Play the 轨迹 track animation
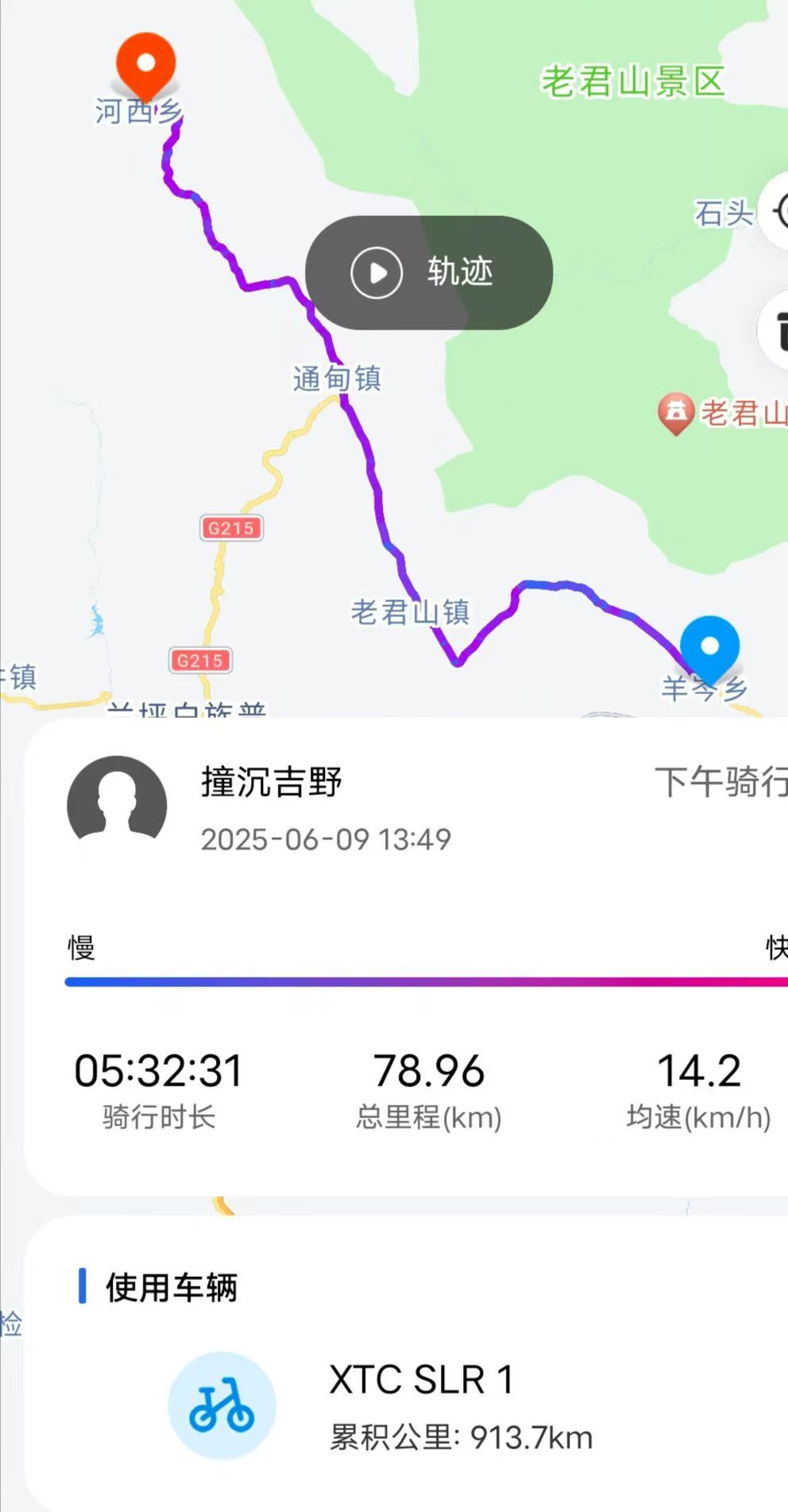This screenshot has width=788, height=1512. (428, 272)
